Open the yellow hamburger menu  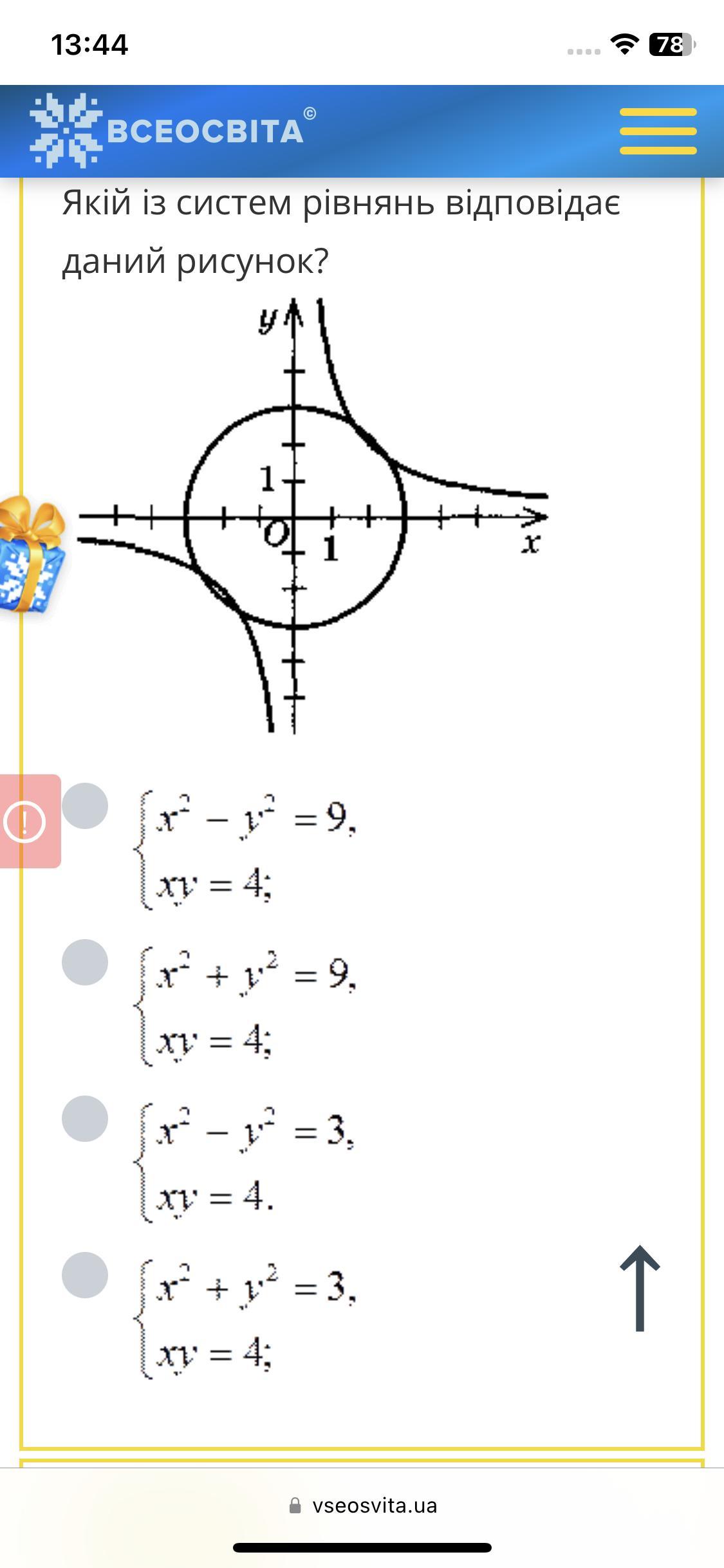click(658, 131)
